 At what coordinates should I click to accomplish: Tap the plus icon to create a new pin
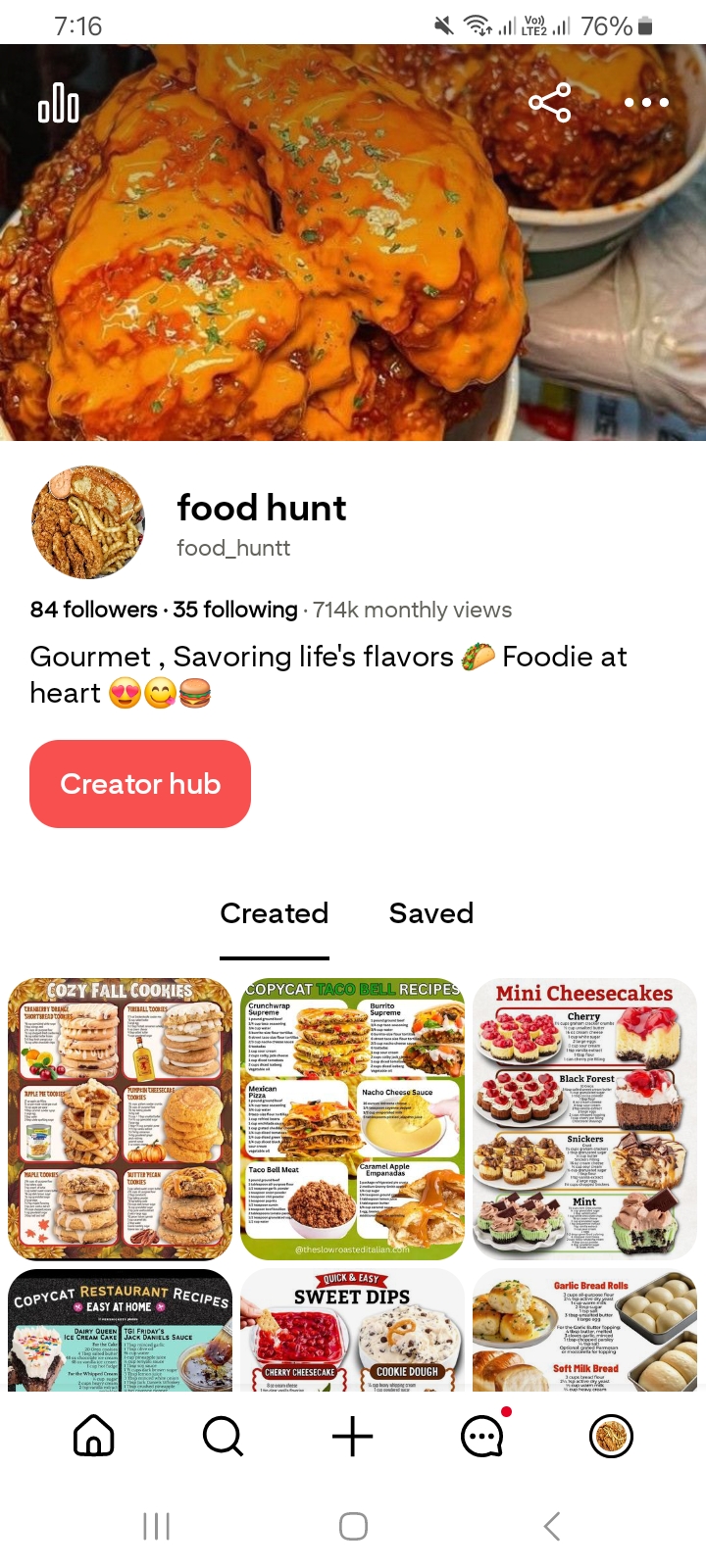352,1436
